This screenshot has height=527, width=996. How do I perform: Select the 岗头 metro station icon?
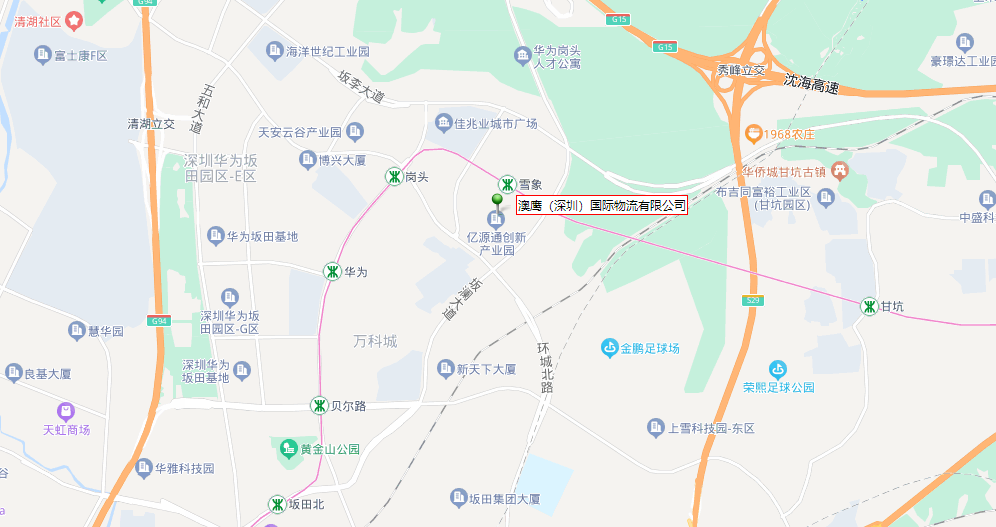coord(394,177)
